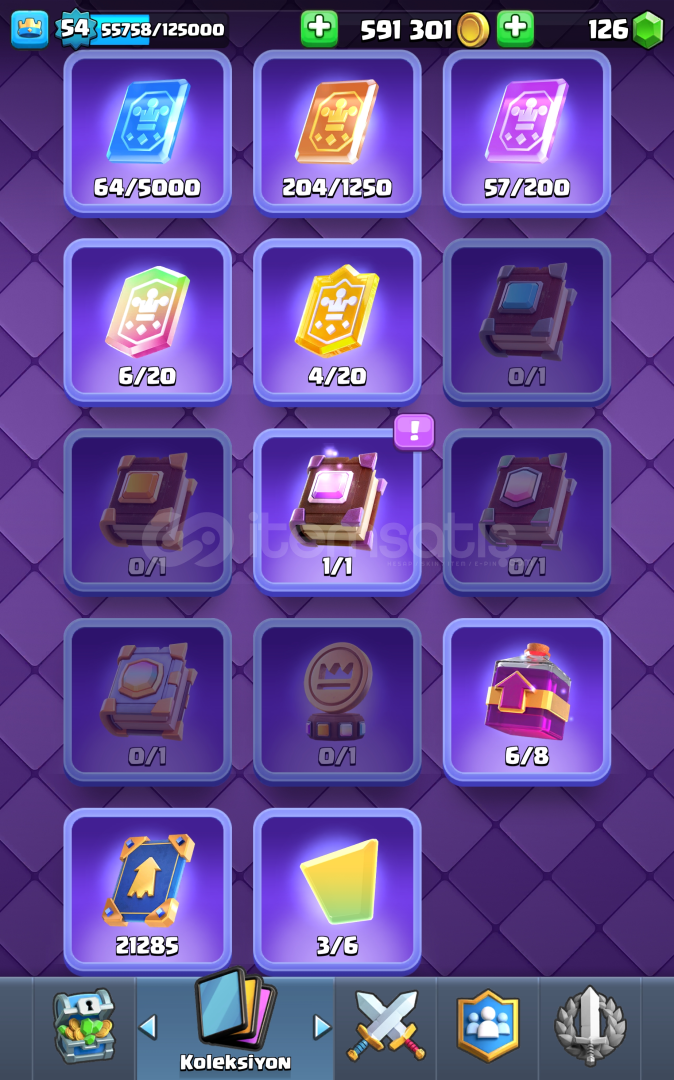Open the chest key potion 6/8
The height and width of the screenshot is (1080, 674).
pos(527,699)
